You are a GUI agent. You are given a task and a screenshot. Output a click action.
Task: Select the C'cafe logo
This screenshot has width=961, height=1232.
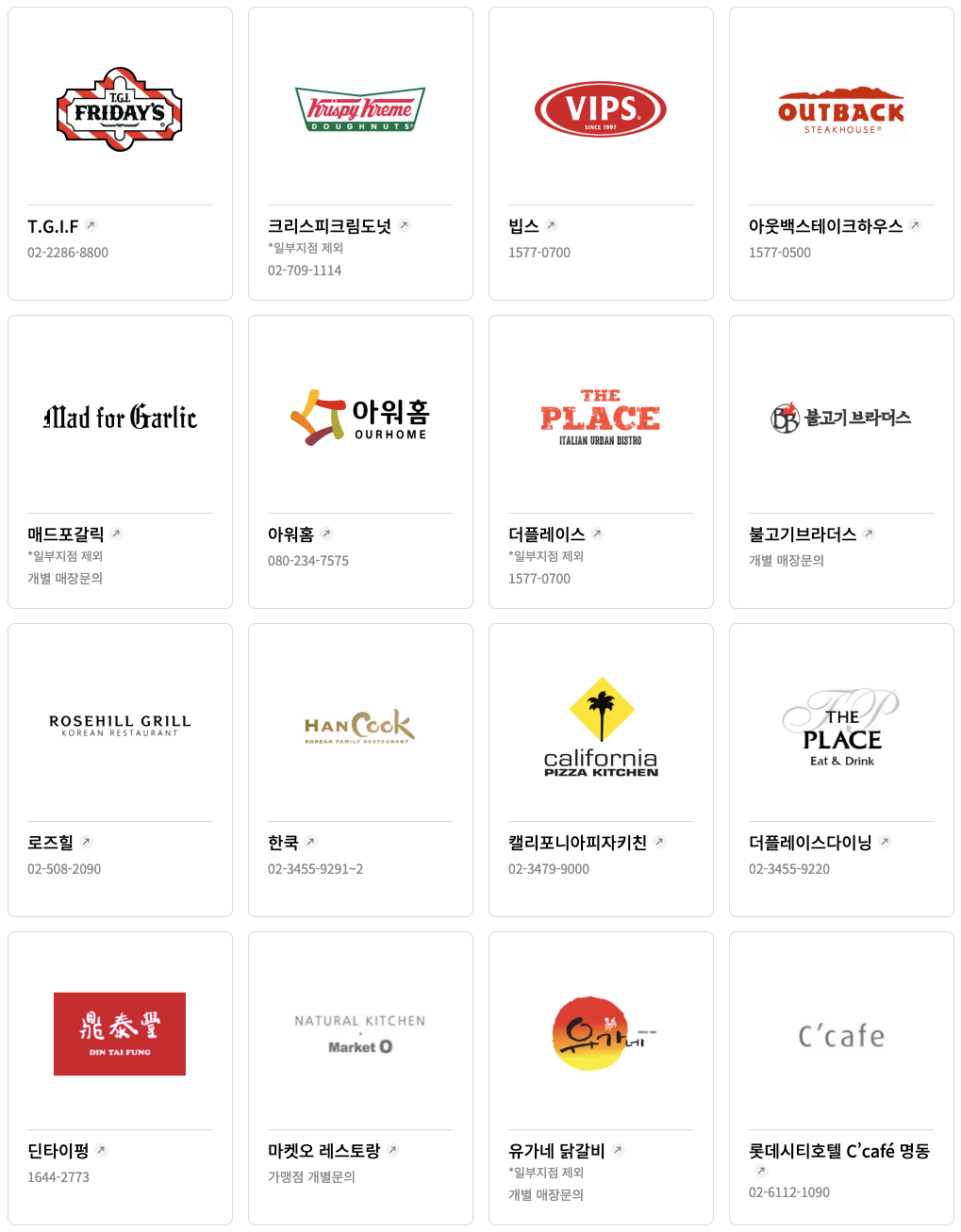(839, 1033)
